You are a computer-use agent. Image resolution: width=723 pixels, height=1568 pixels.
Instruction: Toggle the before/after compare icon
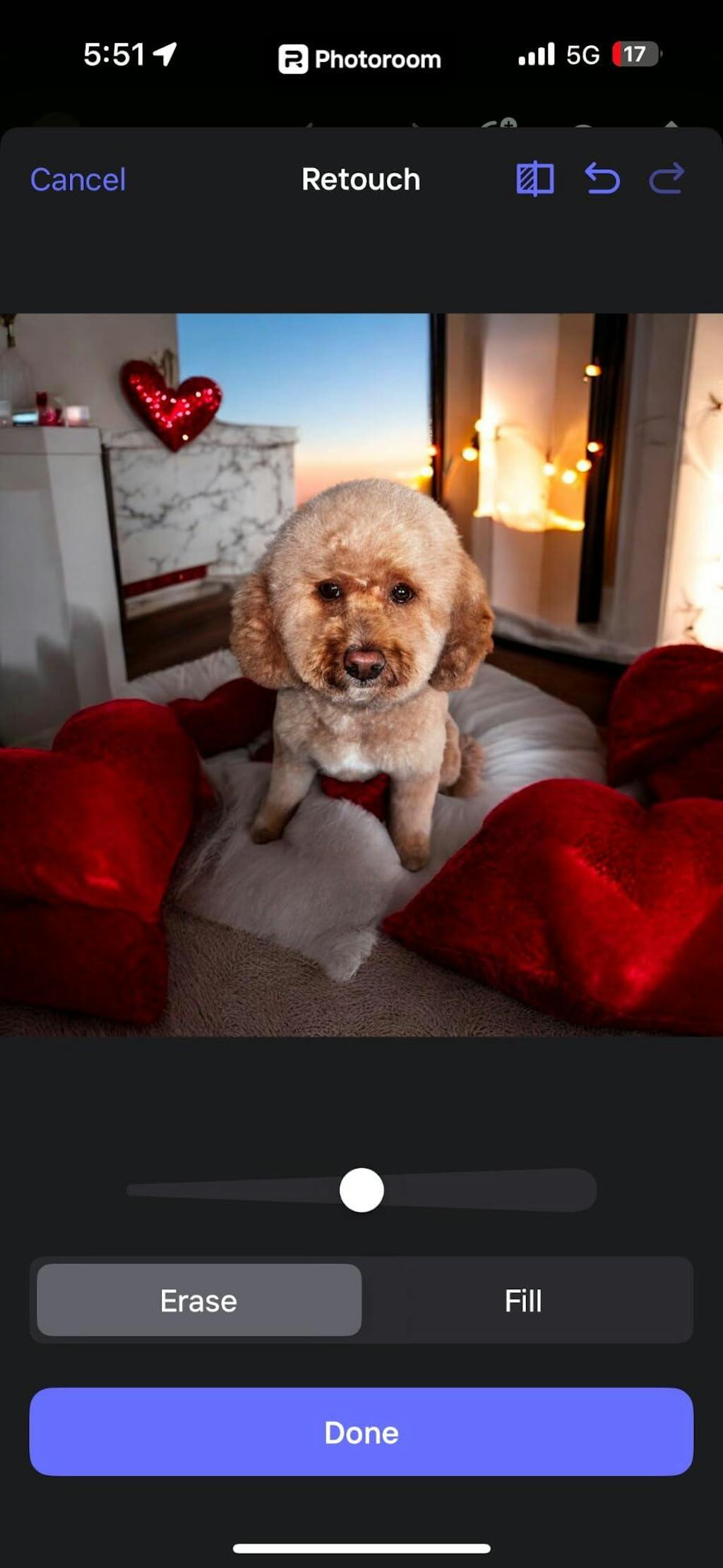click(534, 179)
